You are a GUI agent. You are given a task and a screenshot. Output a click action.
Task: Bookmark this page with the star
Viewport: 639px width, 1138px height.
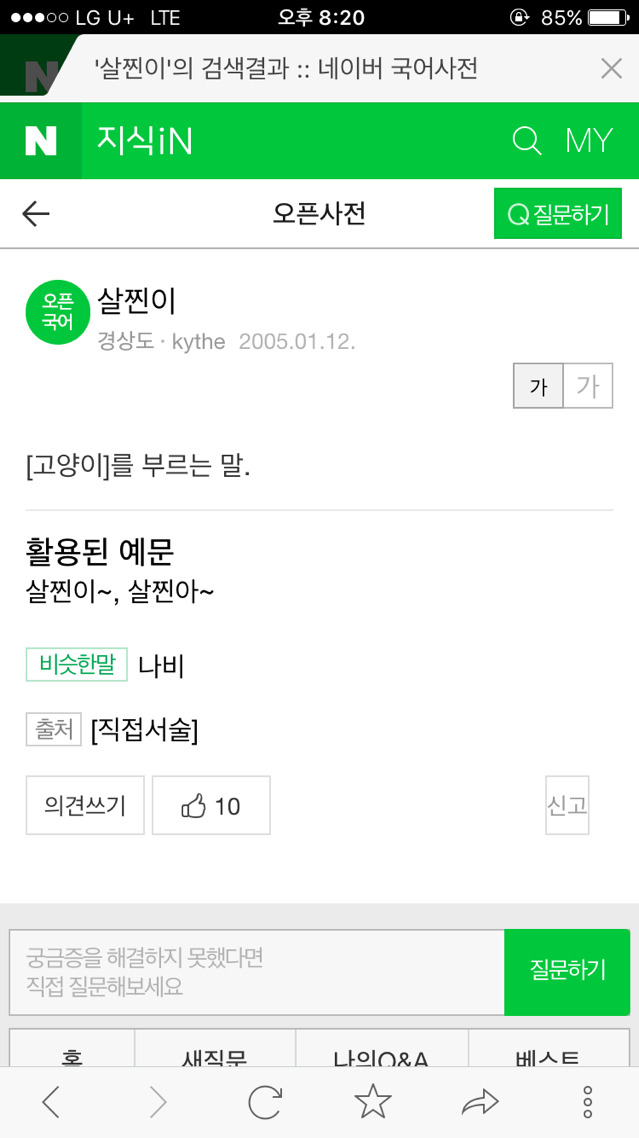tap(373, 1102)
